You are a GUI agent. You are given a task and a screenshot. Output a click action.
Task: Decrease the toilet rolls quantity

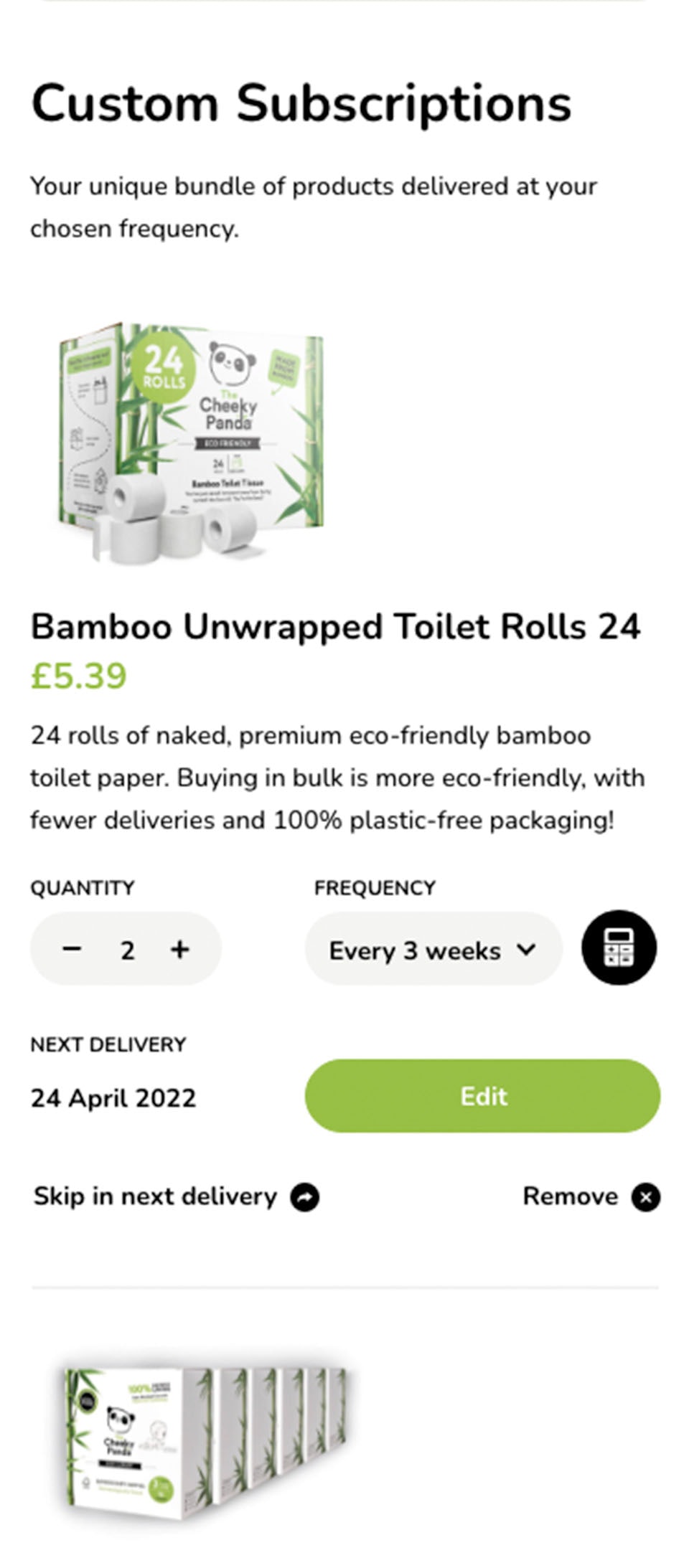[72, 950]
